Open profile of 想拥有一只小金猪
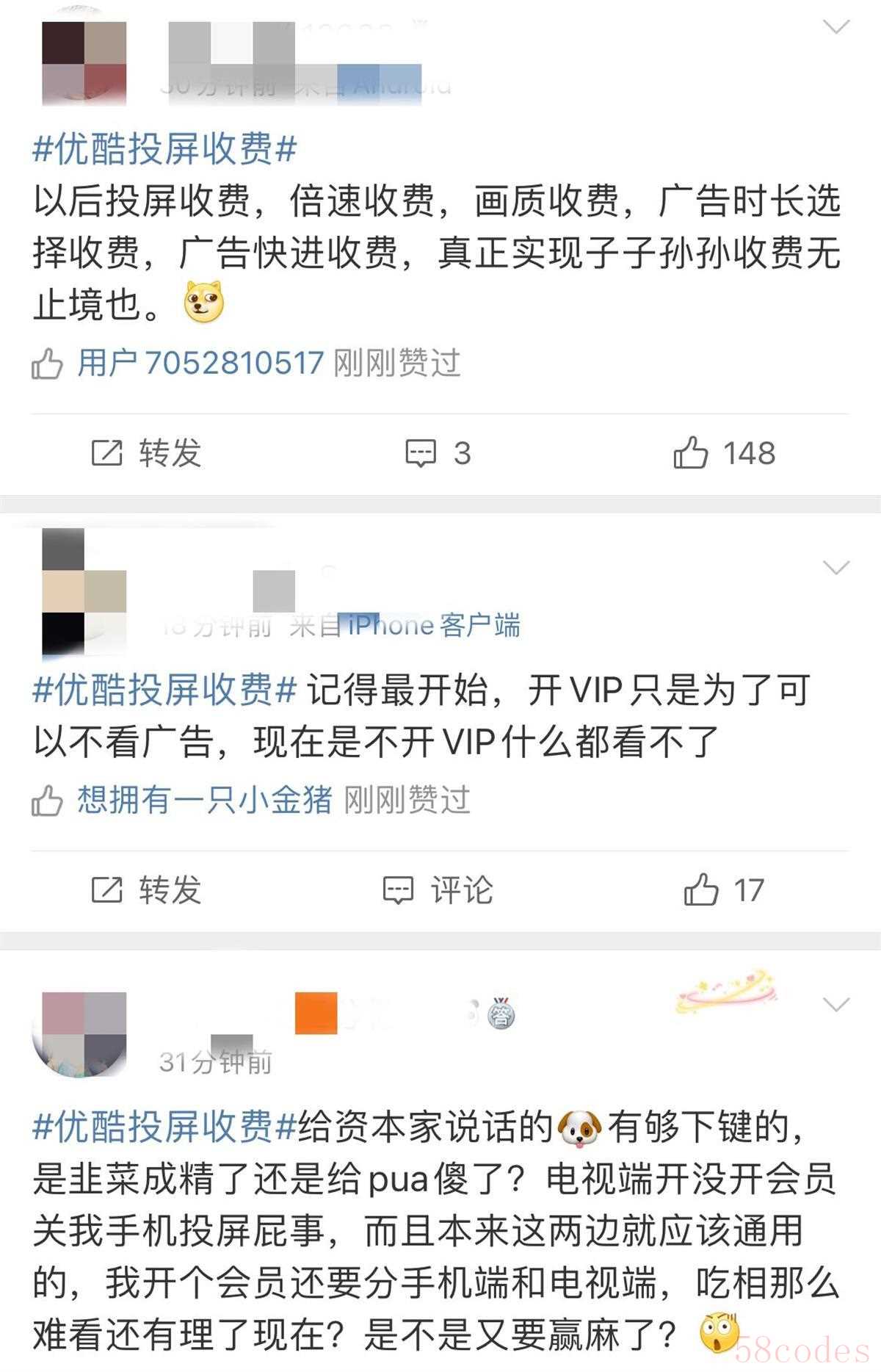 click(x=205, y=800)
